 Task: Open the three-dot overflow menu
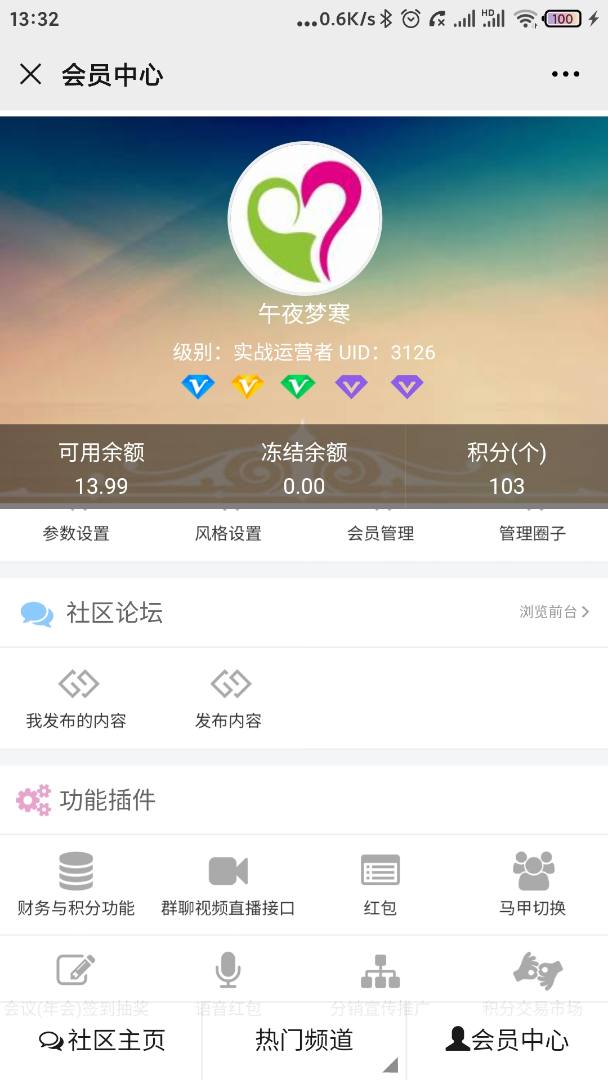[565, 74]
